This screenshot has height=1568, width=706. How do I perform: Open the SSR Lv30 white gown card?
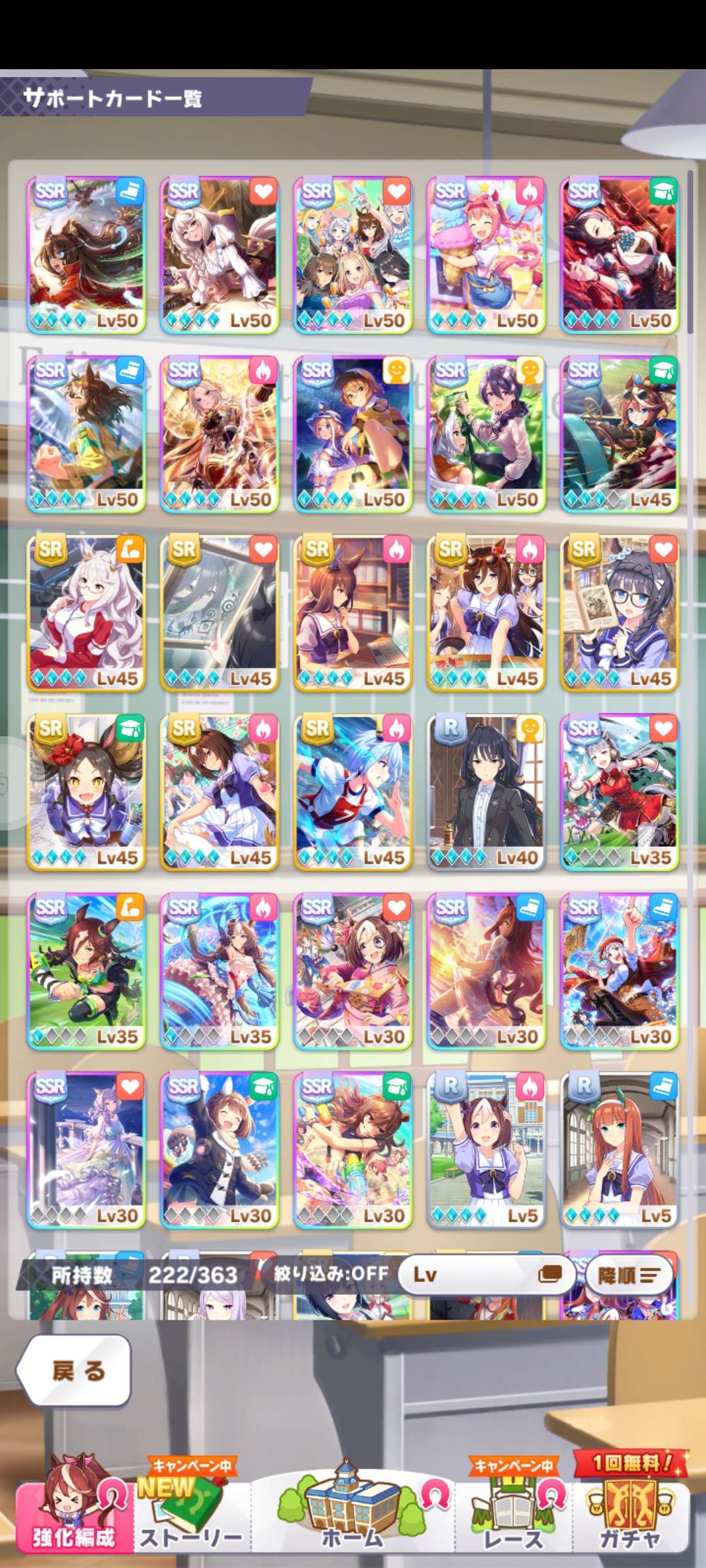pyautogui.click(x=86, y=1150)
